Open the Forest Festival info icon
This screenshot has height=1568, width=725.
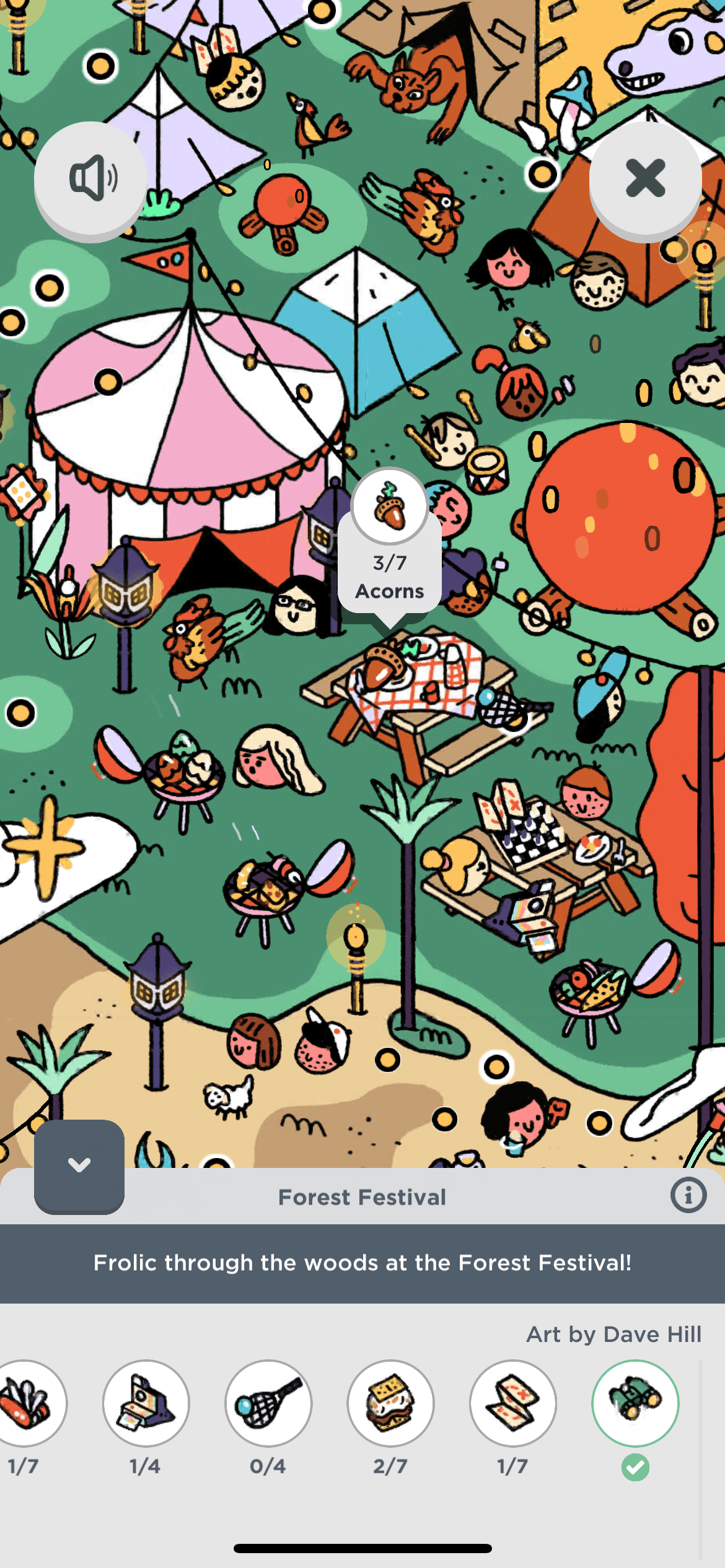point(688,1195)
